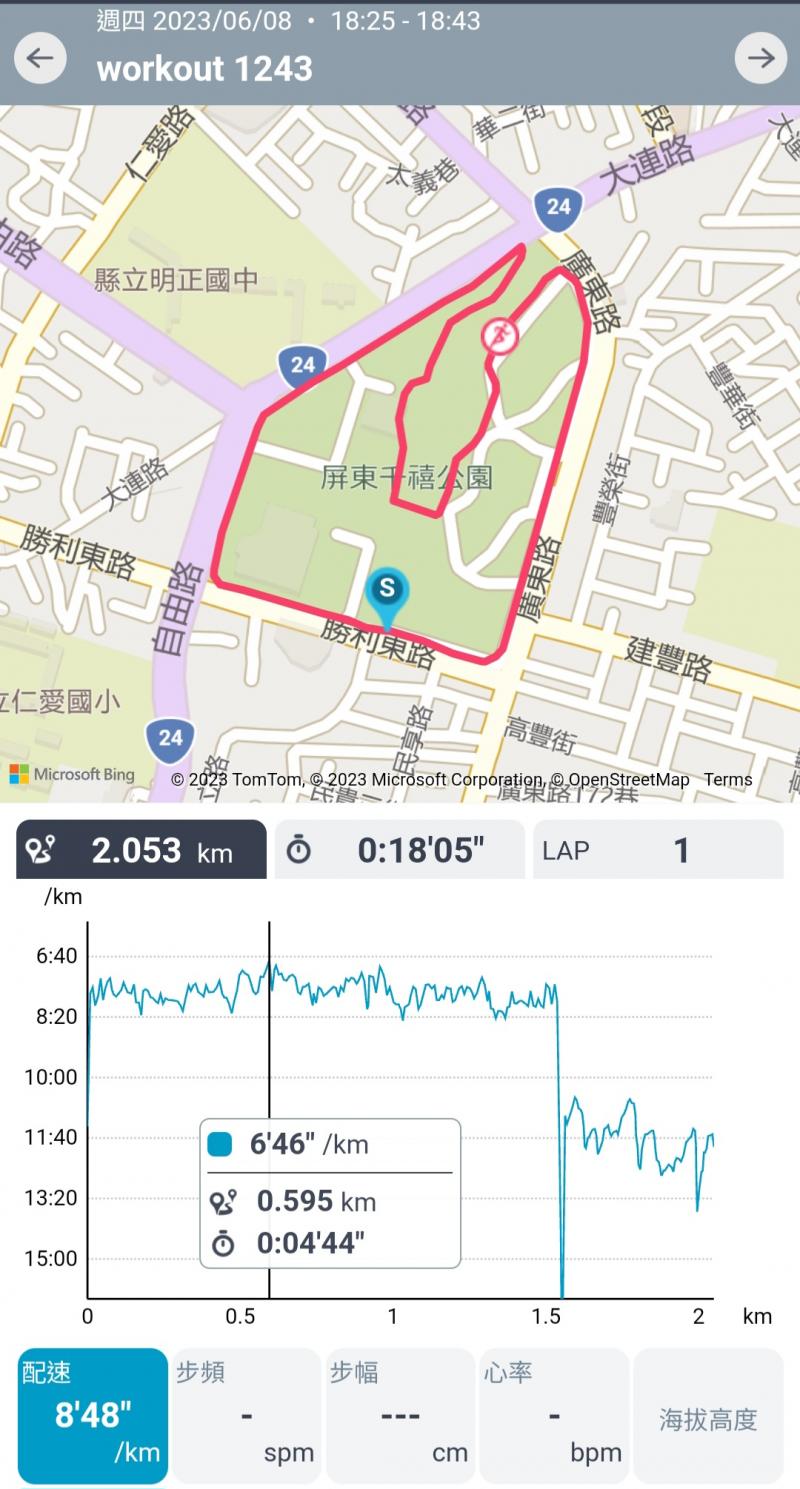The image size is (800, 1489).
Task: Show the 心率 heart rate chart
Action: pos(554,1415)
